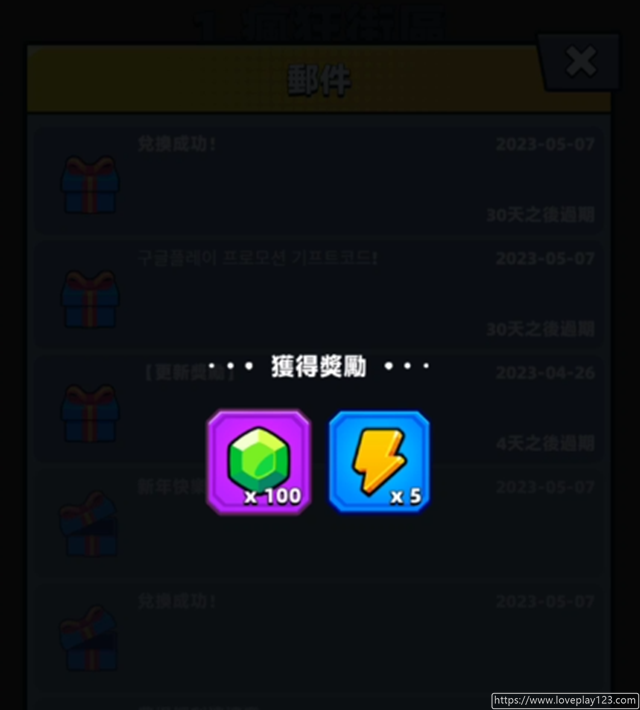The image size is (640, 710).
Task: Open the Korean promotion gift code mail
Action: point(318,292)
